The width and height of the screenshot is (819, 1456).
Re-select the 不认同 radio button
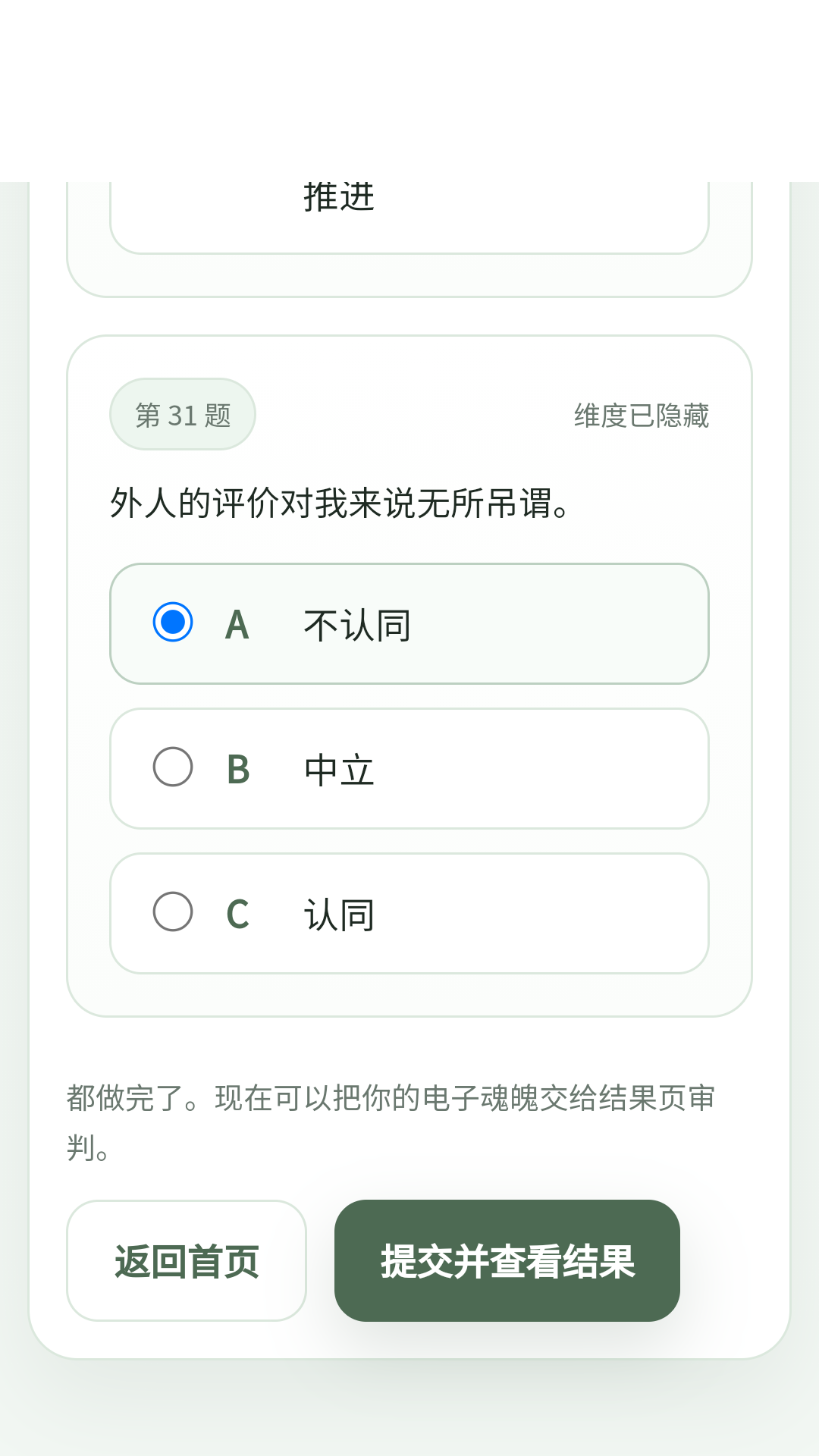click(173, 622)
